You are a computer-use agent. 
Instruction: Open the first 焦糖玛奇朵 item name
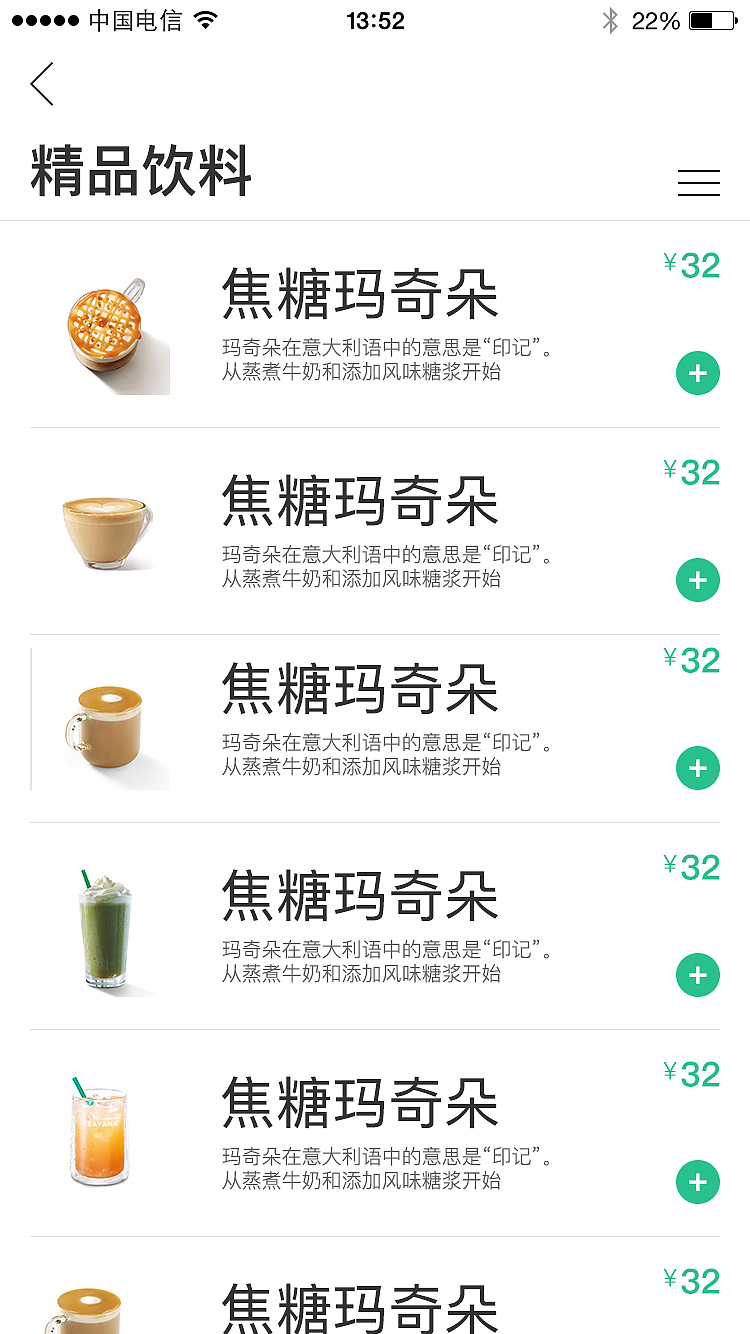click(360, 295)
